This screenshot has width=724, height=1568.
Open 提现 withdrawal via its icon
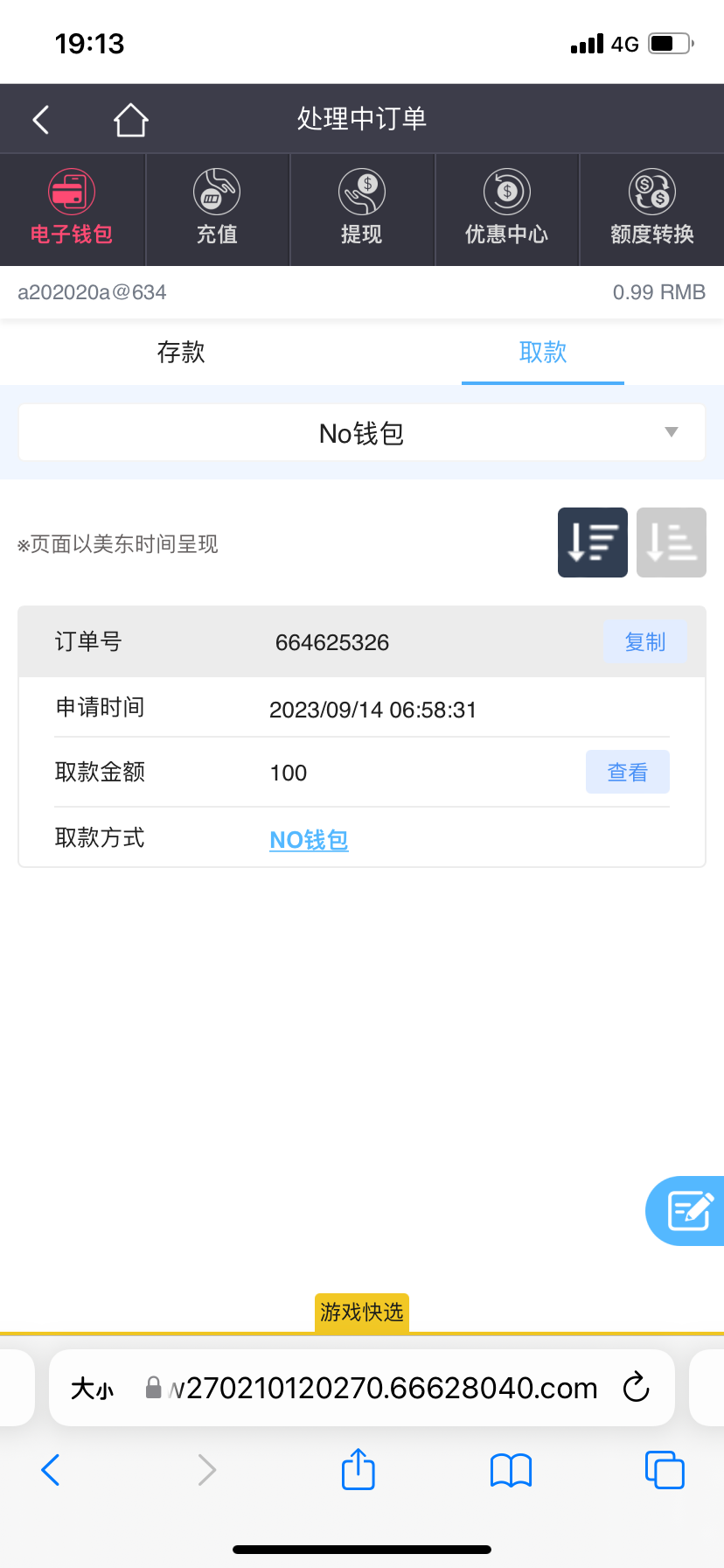[x=362, y=208]
